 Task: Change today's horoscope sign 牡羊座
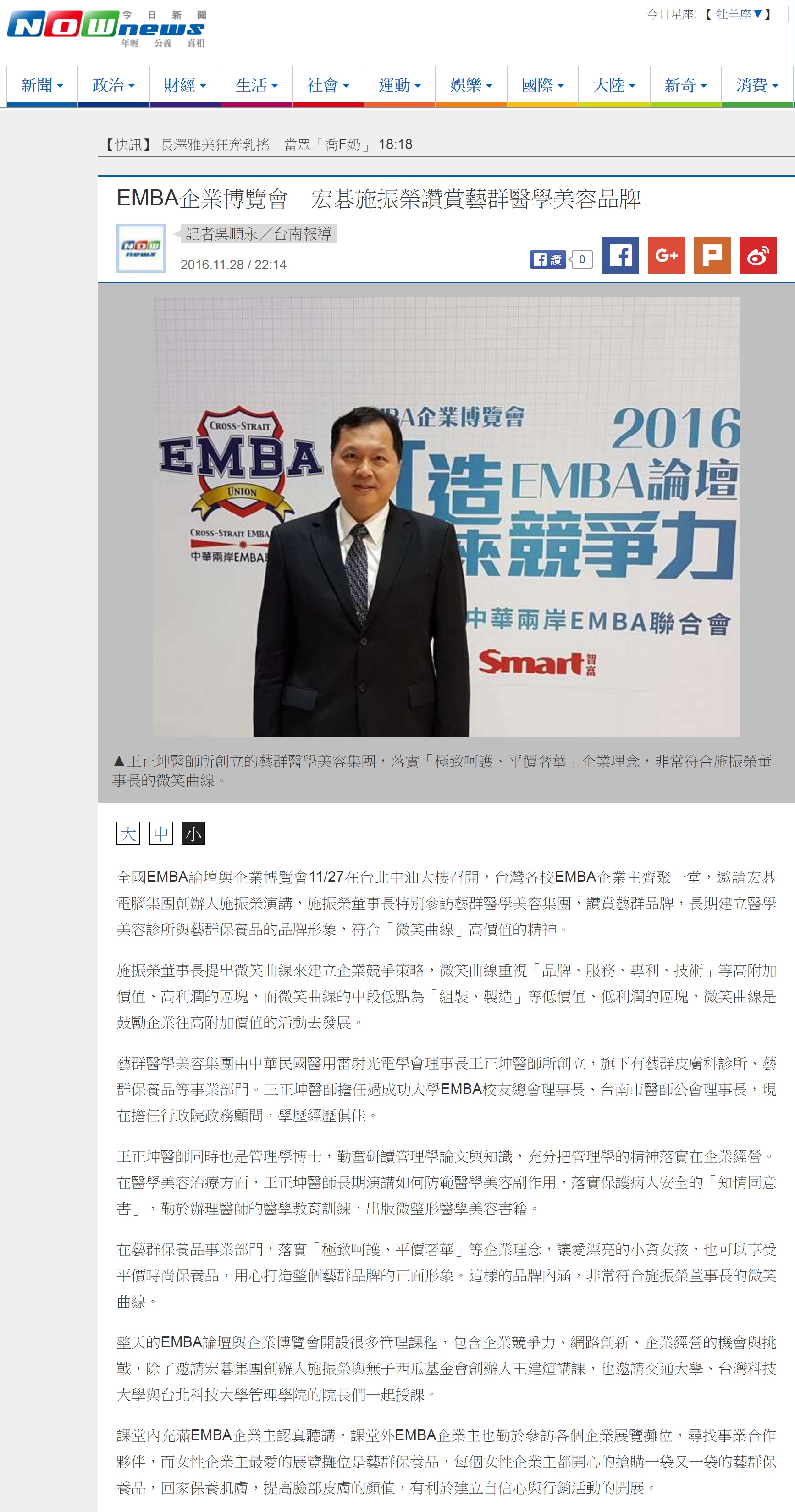coord(739,14)
